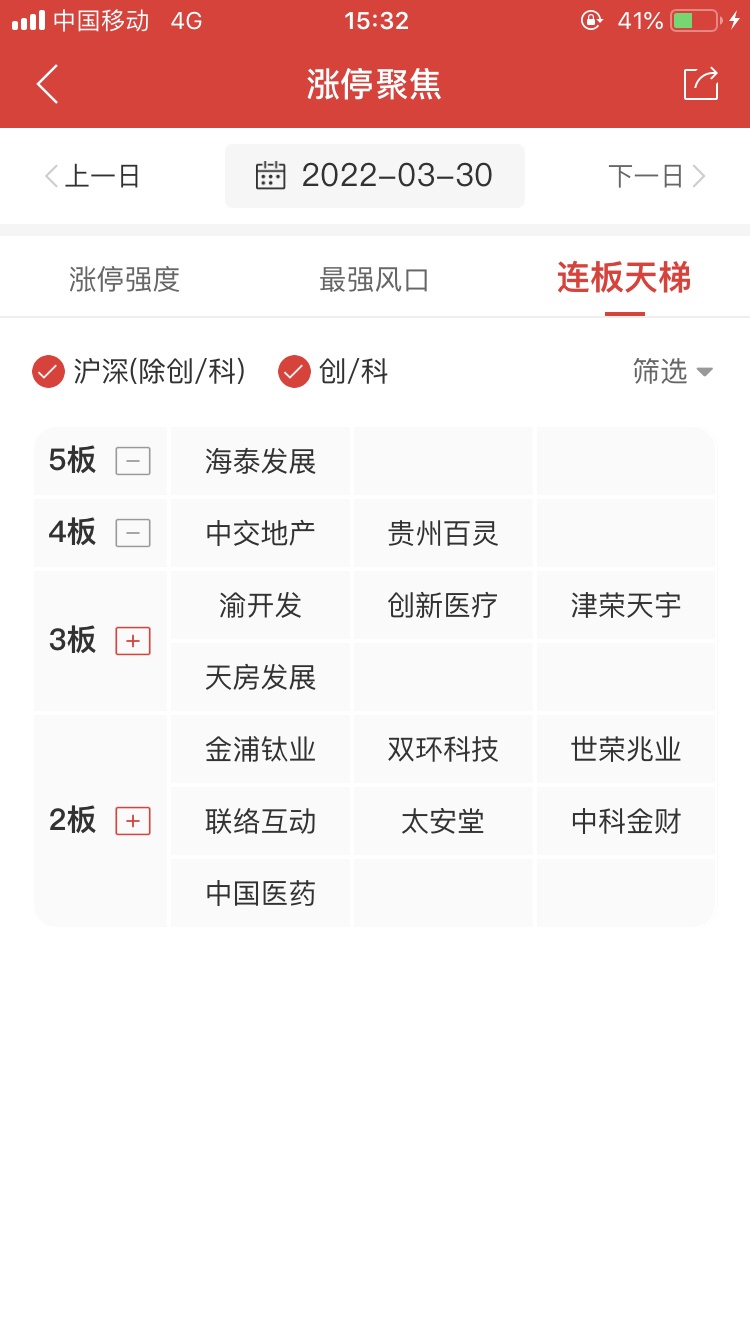Open stock 津荣天宇
750x1334 pixels.
tap(626, 605)
